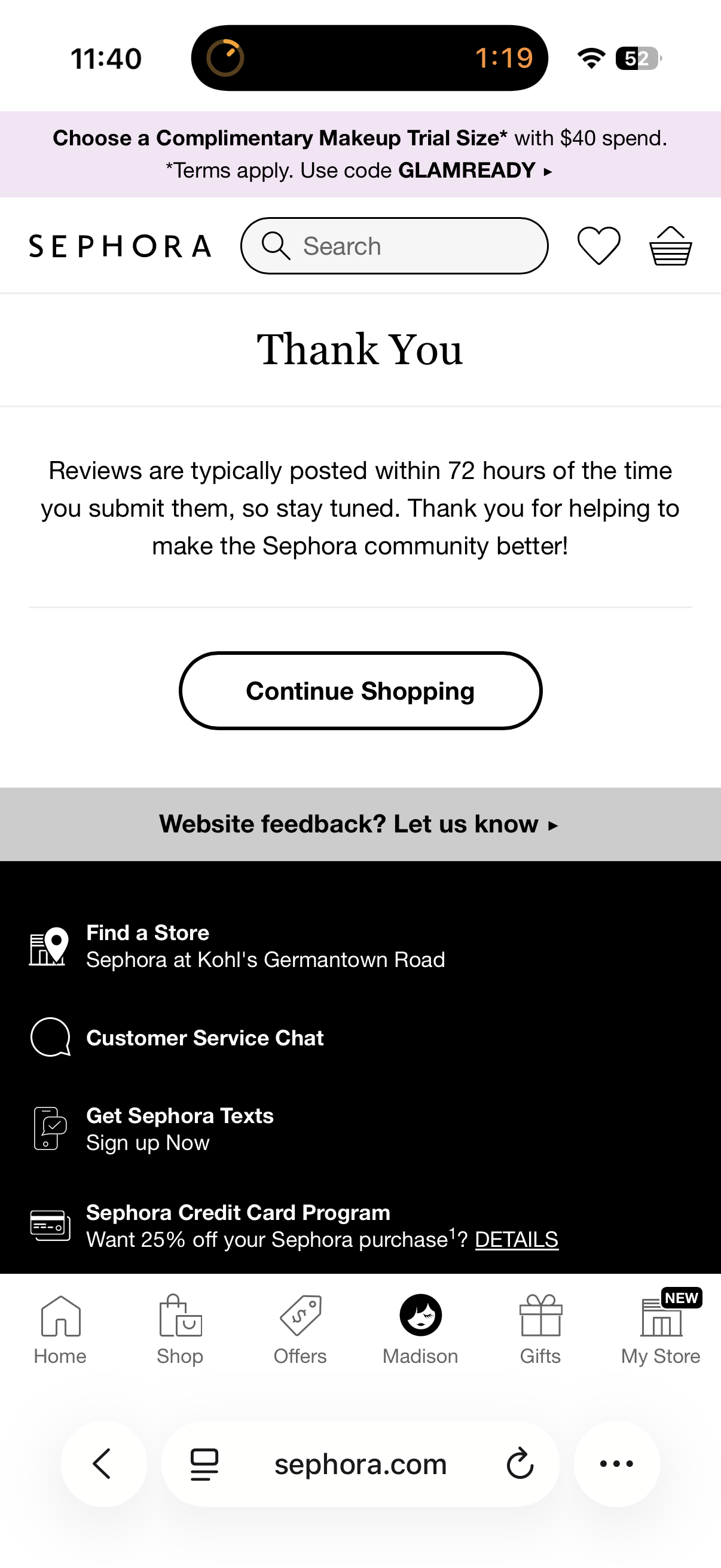The height and width of the screenshot is (1568, 721).
Task: Tap the Search field
Action: tap(394, 246)
